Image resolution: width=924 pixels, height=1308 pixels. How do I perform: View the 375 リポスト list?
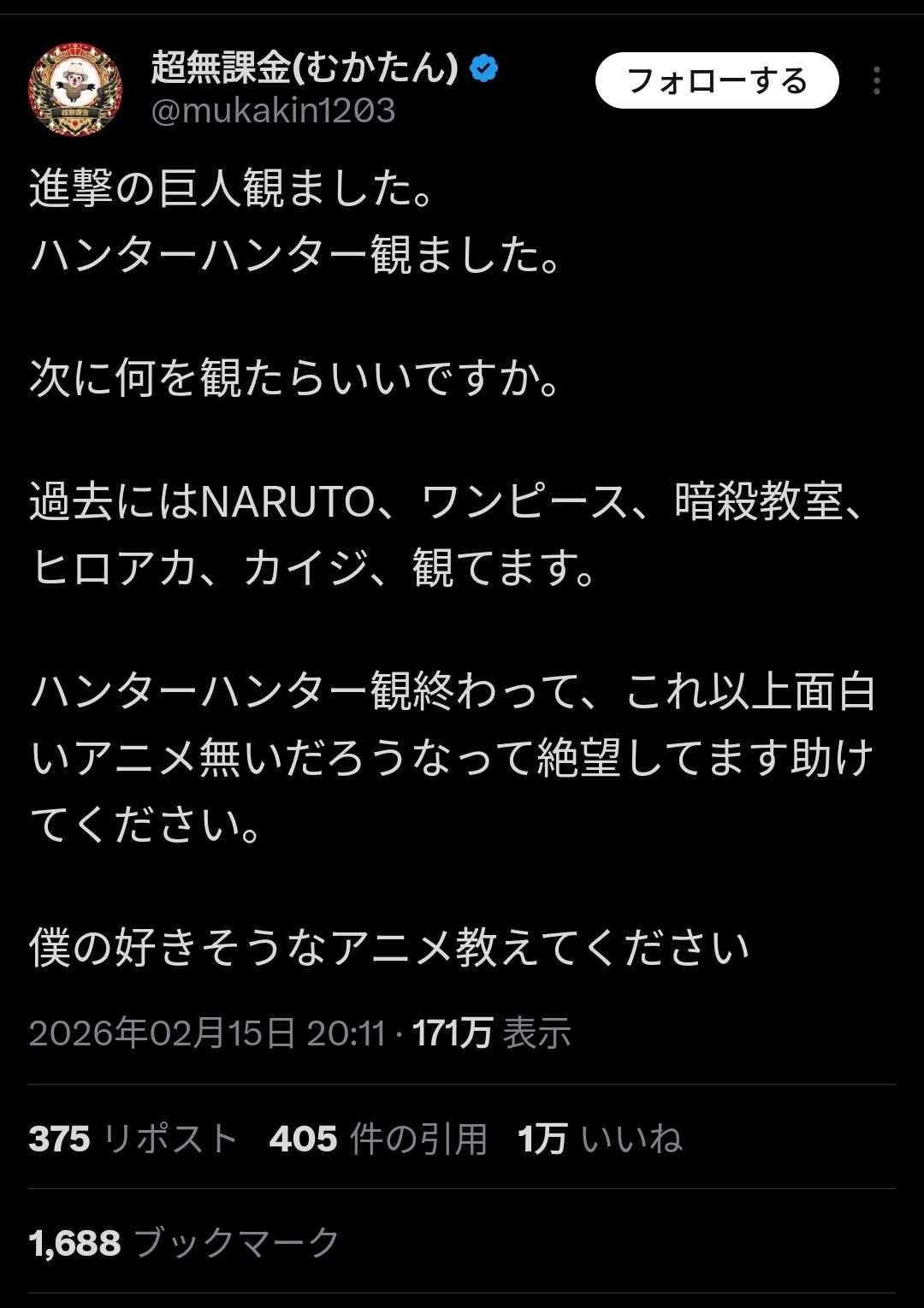point(133,1139)
